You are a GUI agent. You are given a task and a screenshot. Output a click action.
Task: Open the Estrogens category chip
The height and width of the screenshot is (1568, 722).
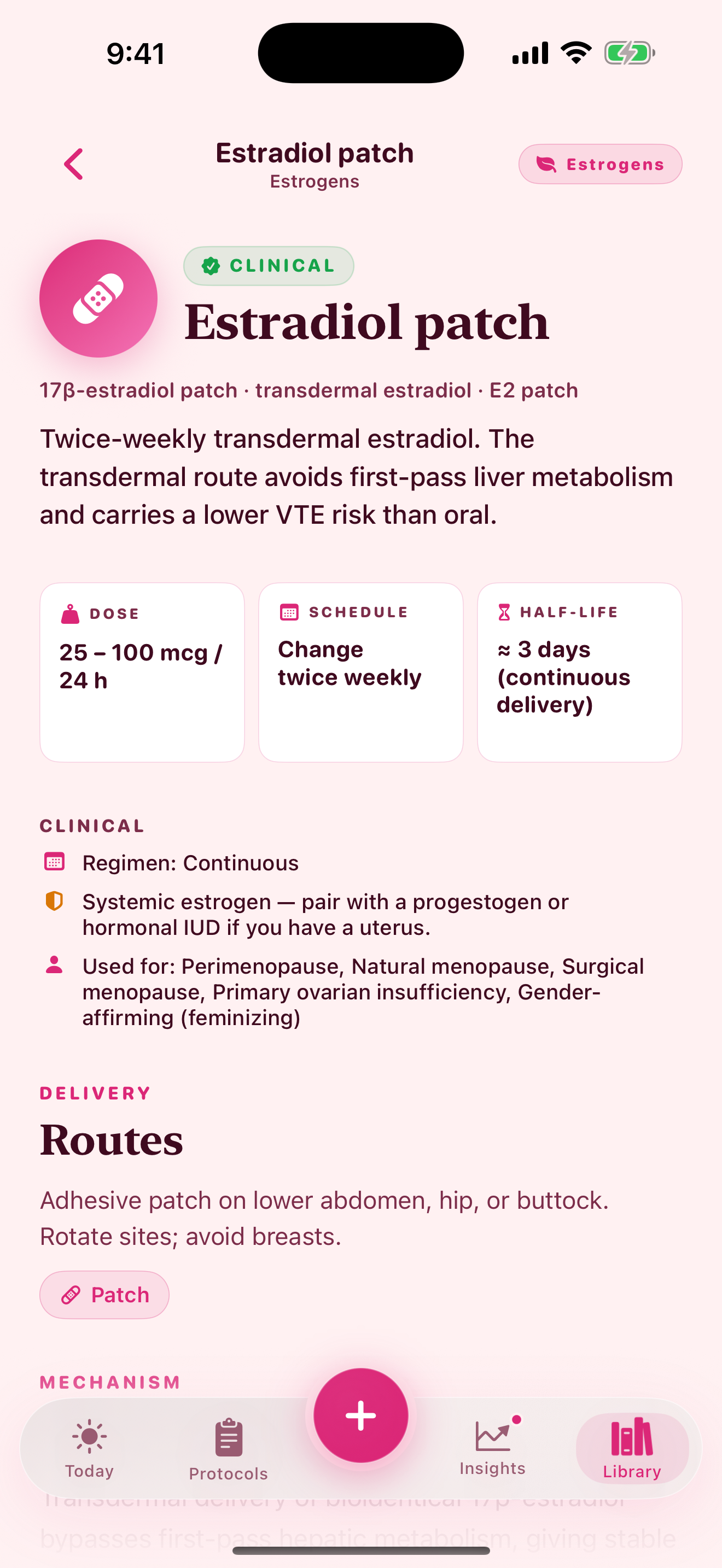point(599,165)
